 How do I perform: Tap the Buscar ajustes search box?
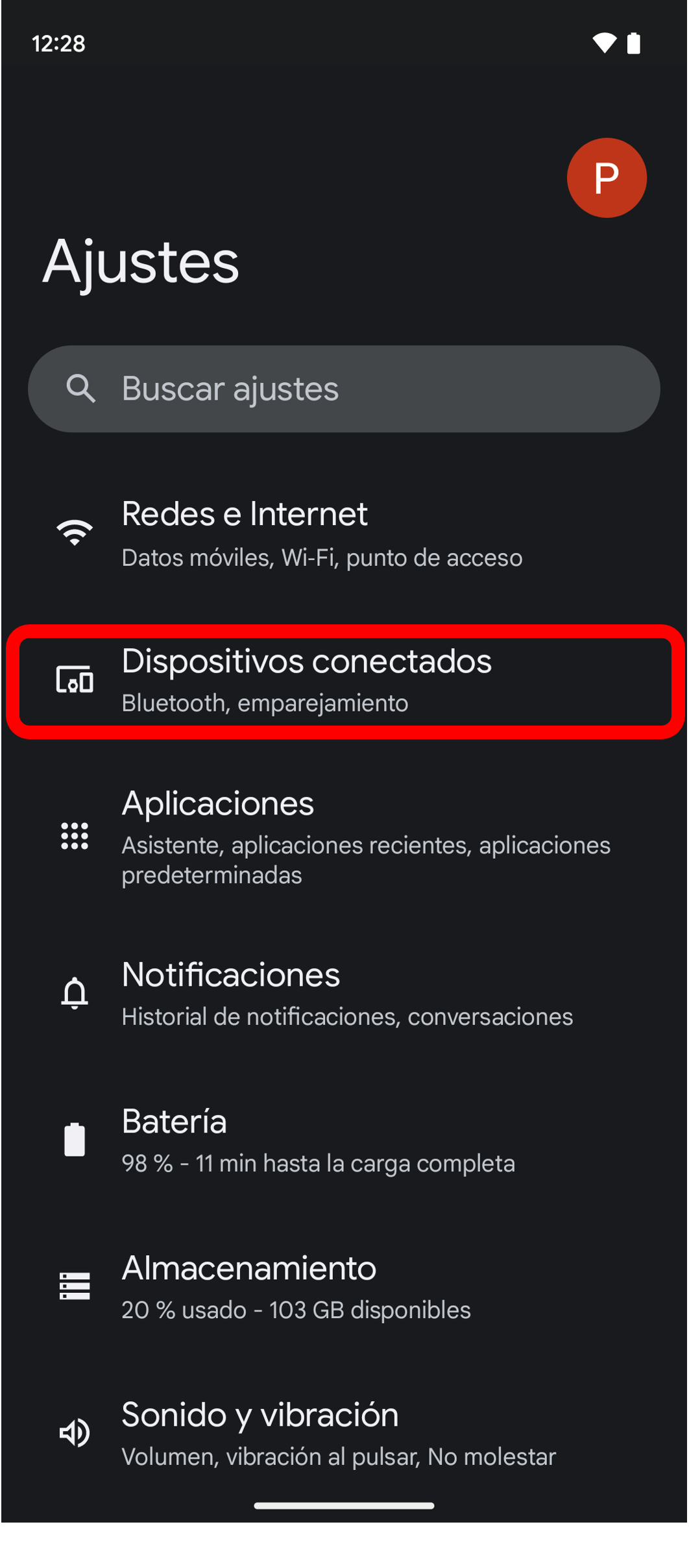point(344,389)
